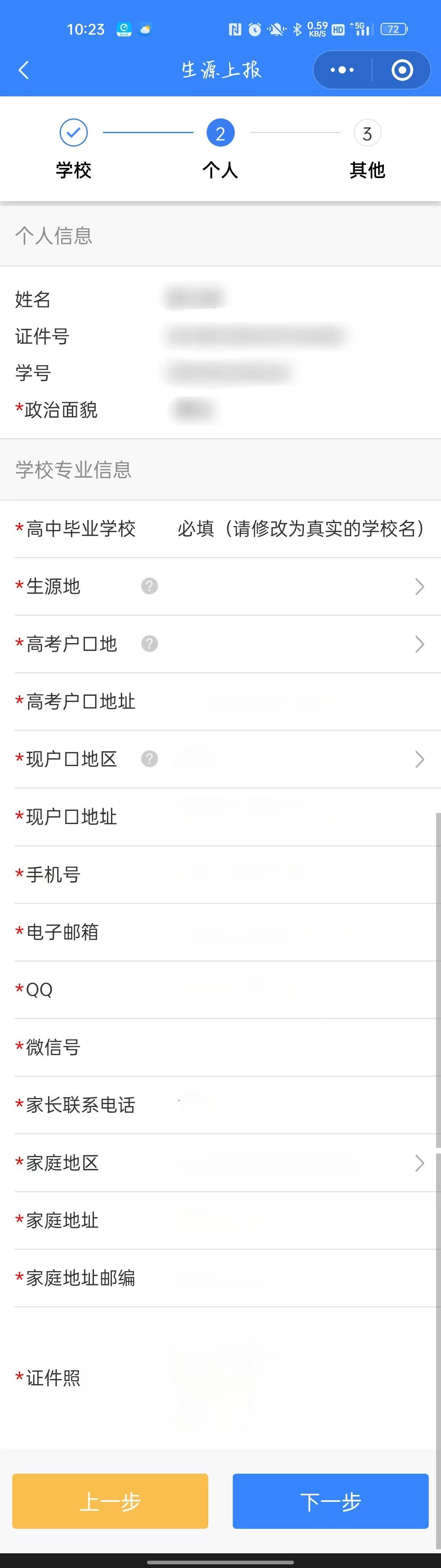The width and height of the screenshot is (441, 1568).
Task: Open the mini program more-options menu
Action: (x=342, y=70)
